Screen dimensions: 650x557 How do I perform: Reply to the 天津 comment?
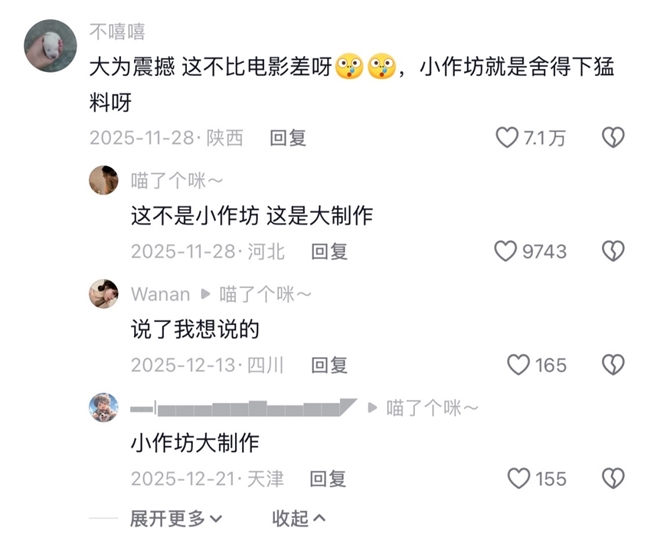point(329,479)
